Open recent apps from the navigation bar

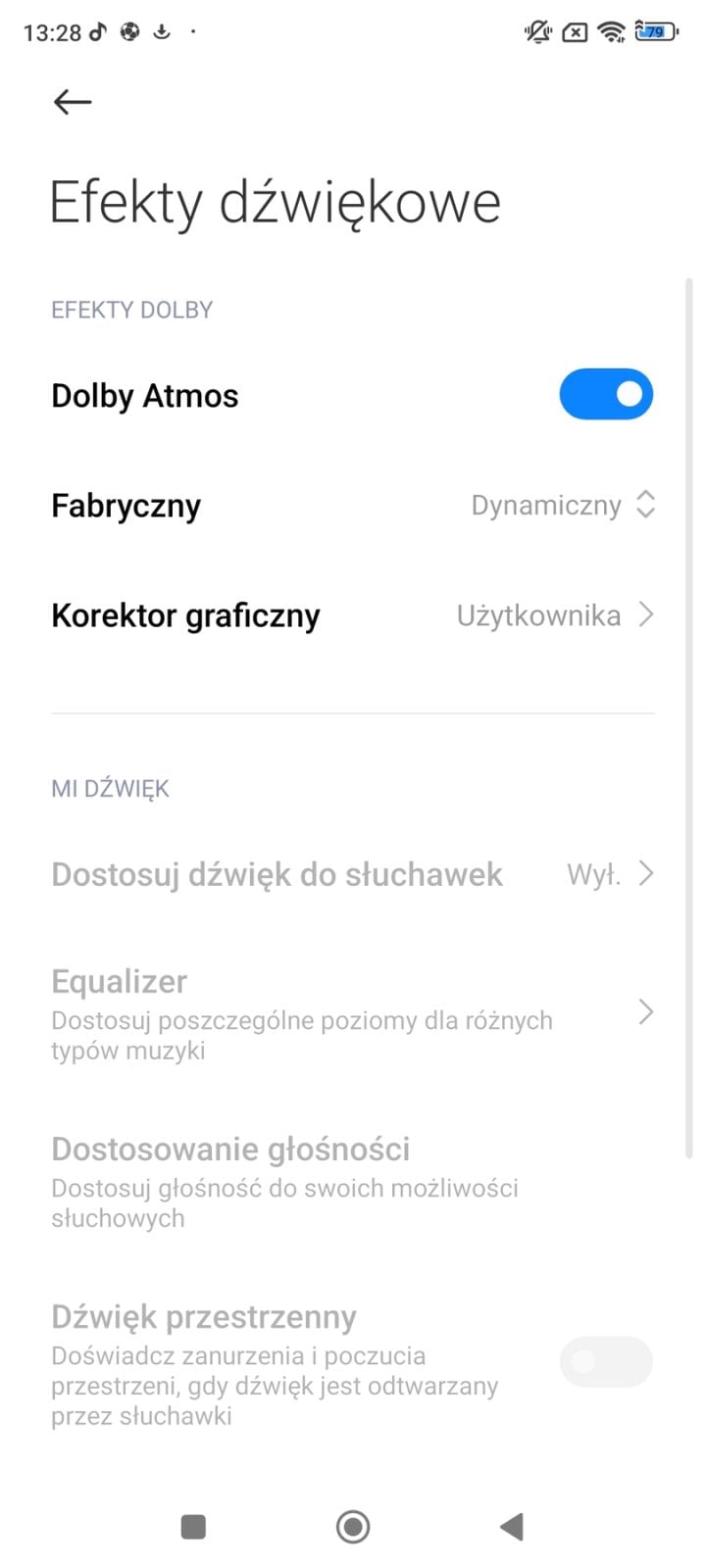click(x=194, y=1526)
